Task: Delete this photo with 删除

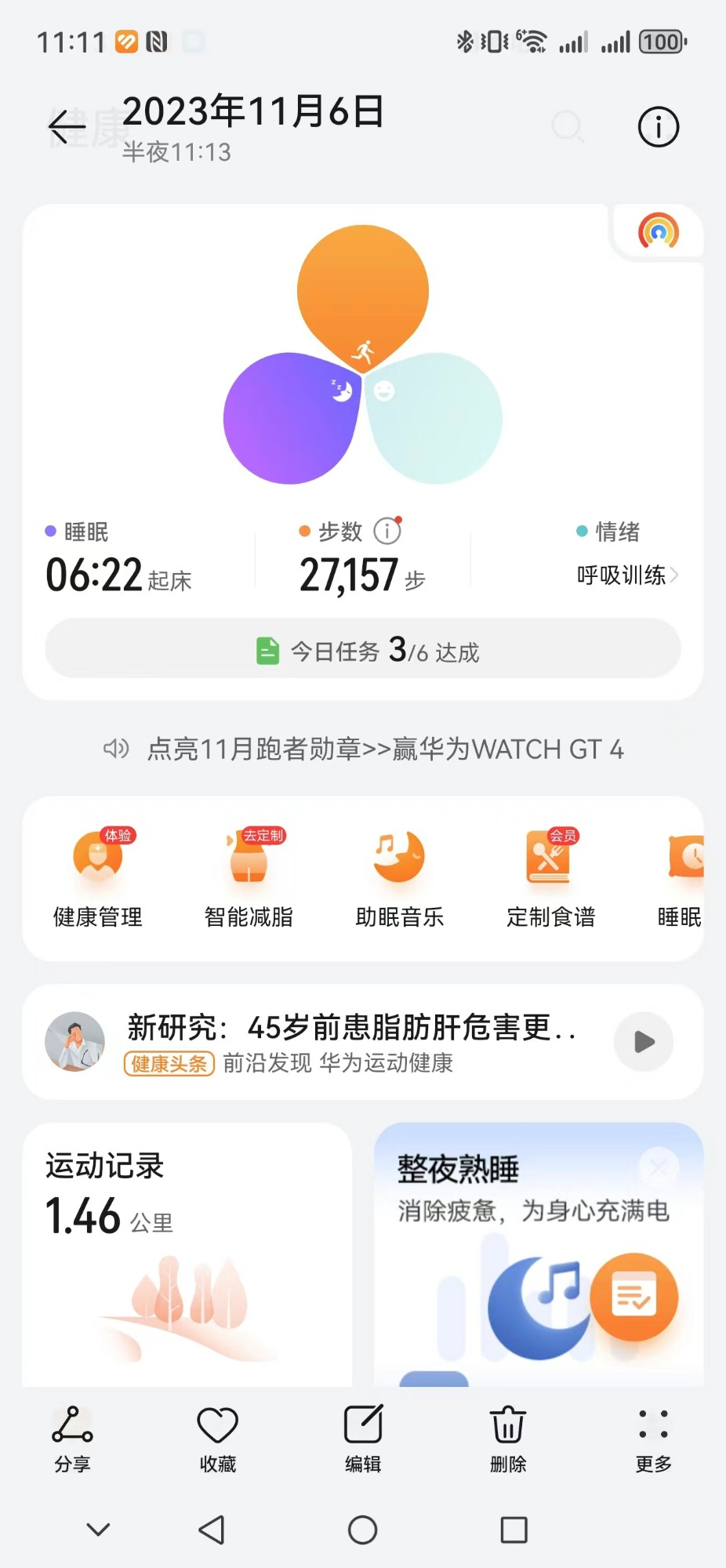Action: click(x=508, y=1439)
